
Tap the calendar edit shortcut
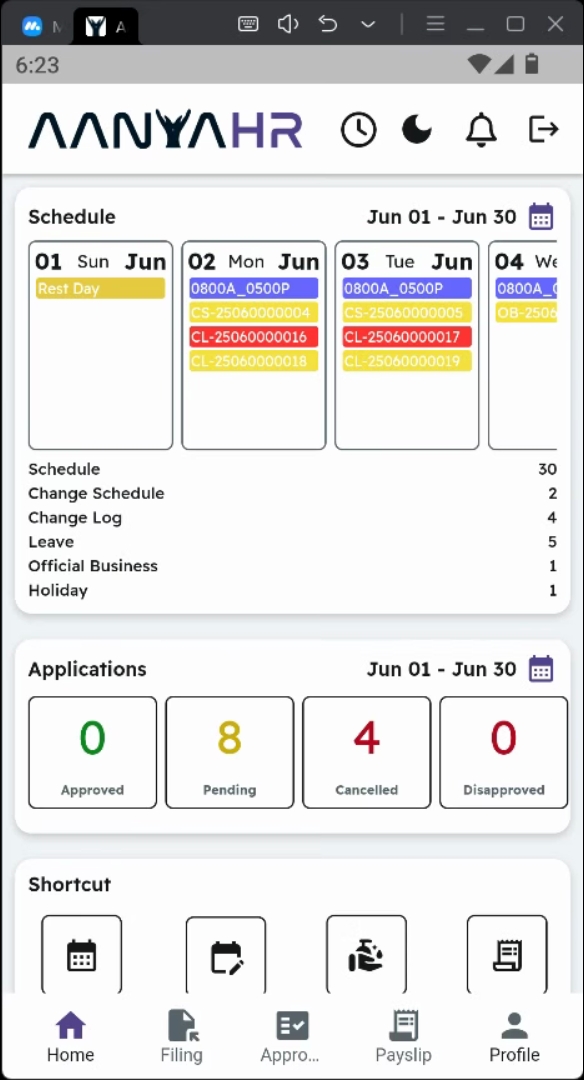(x=226, y=955)
